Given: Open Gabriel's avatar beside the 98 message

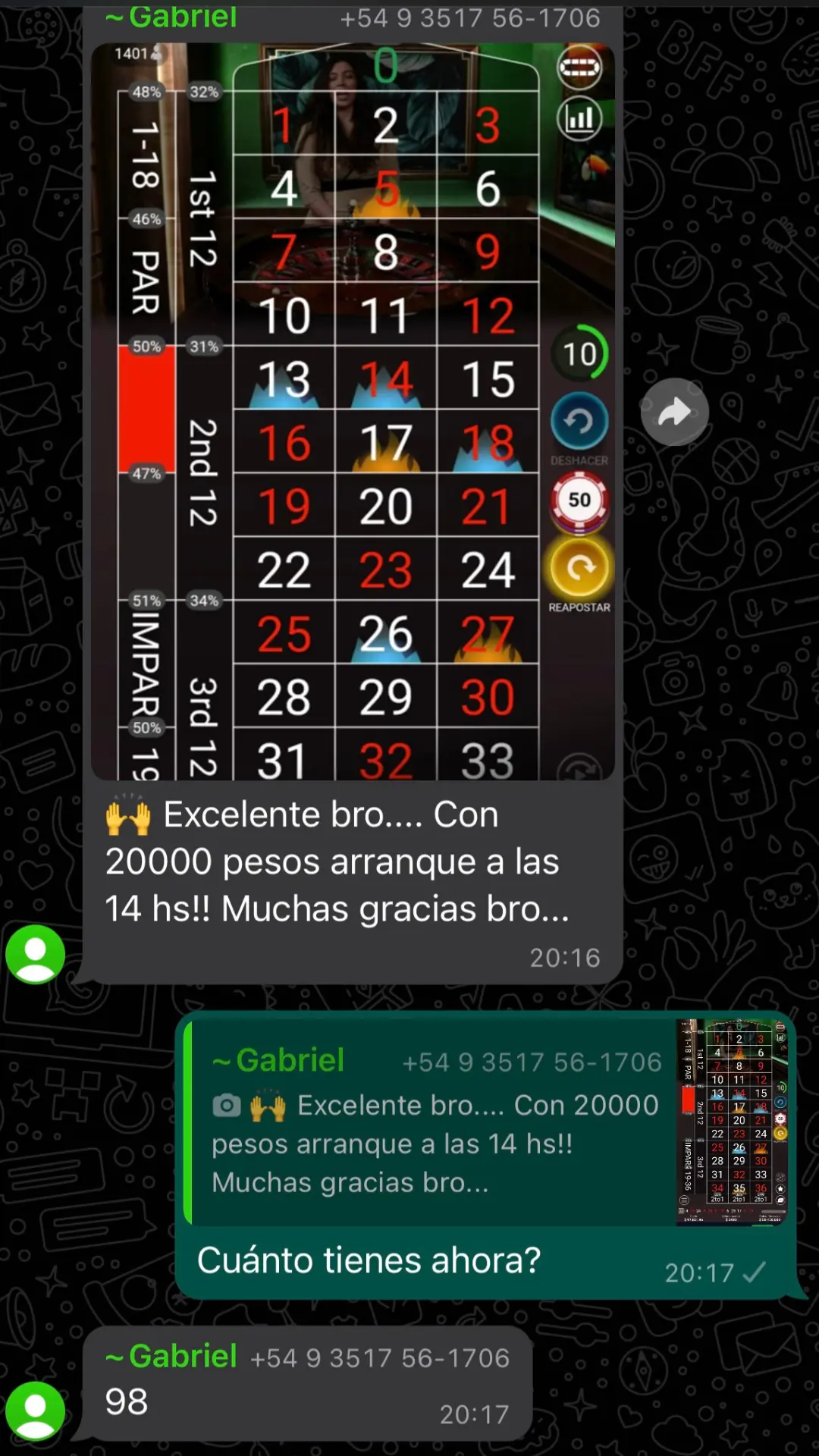Looking at the screenshot, I should pos(35,1410).
